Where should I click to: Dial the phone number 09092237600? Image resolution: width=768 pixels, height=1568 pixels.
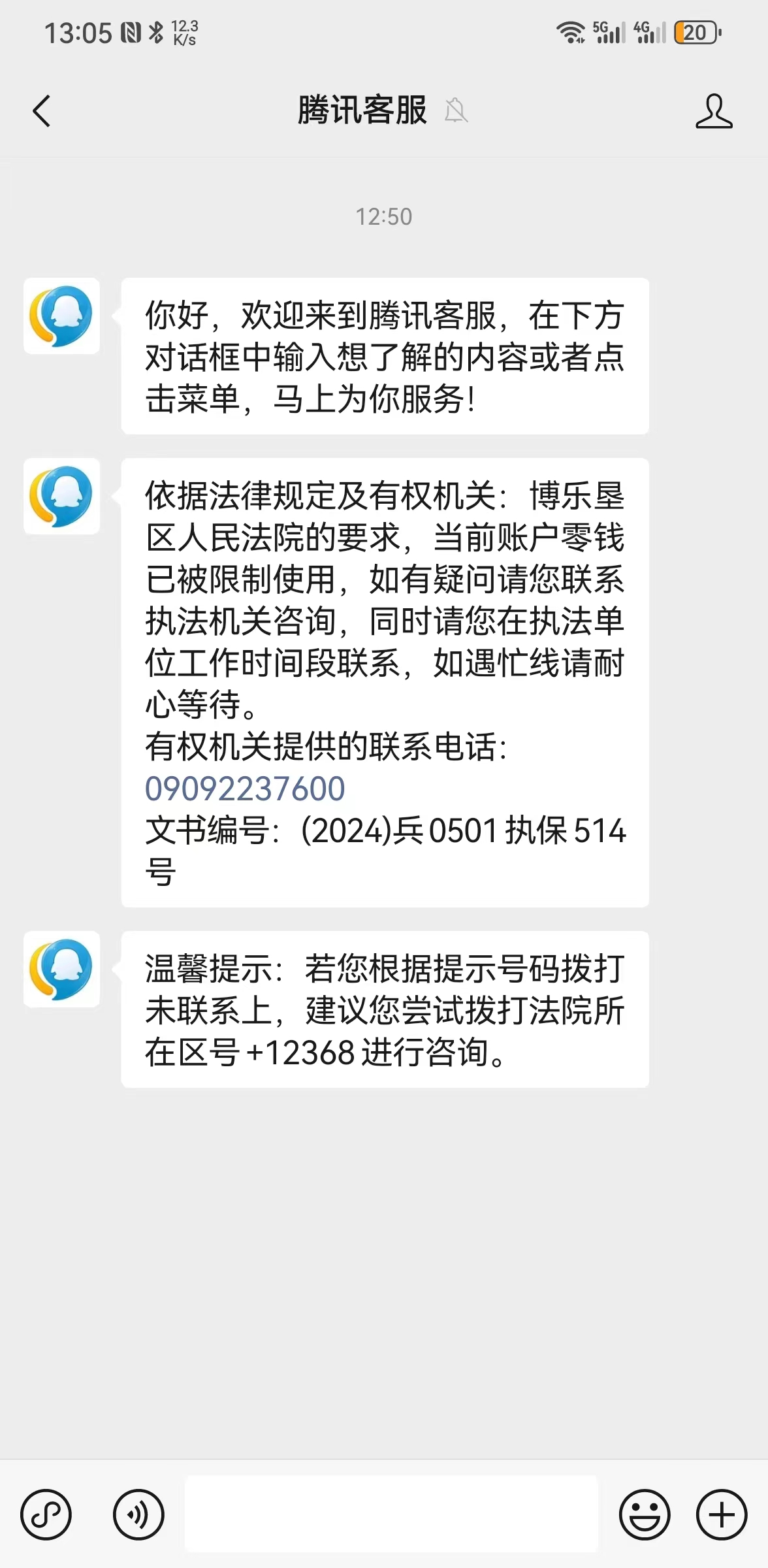pos(245,789)
